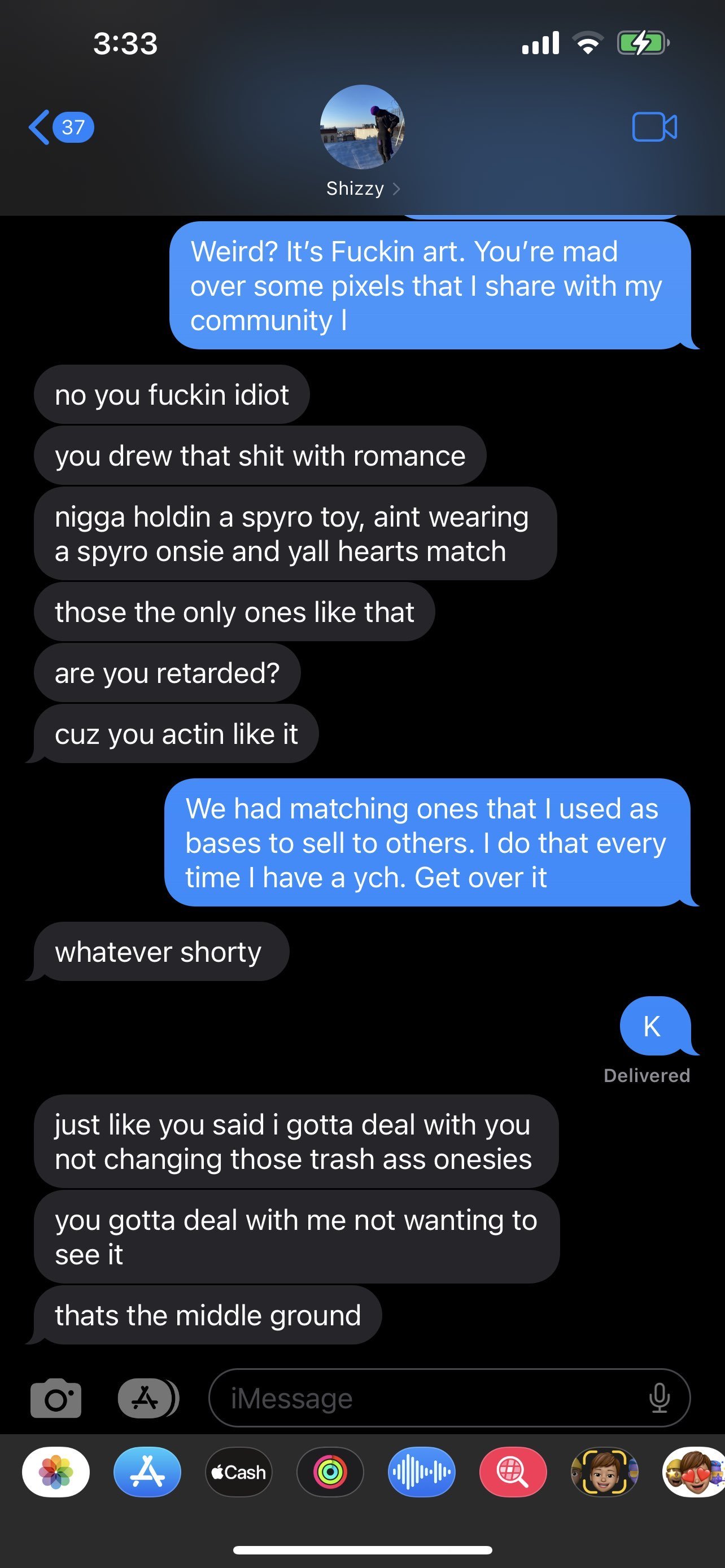The width and height of the screenshot is (725, 1568).
Task: Open the Photos app in the drawer
Action: (x=56, y=1472)
